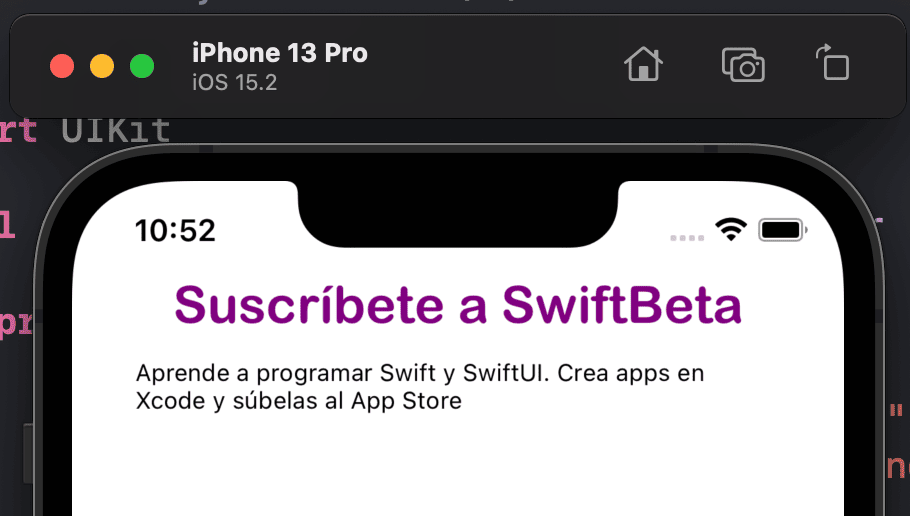Maximize the simulator window with green button
The height and width of the screenshot is (516, 910).
142,67
